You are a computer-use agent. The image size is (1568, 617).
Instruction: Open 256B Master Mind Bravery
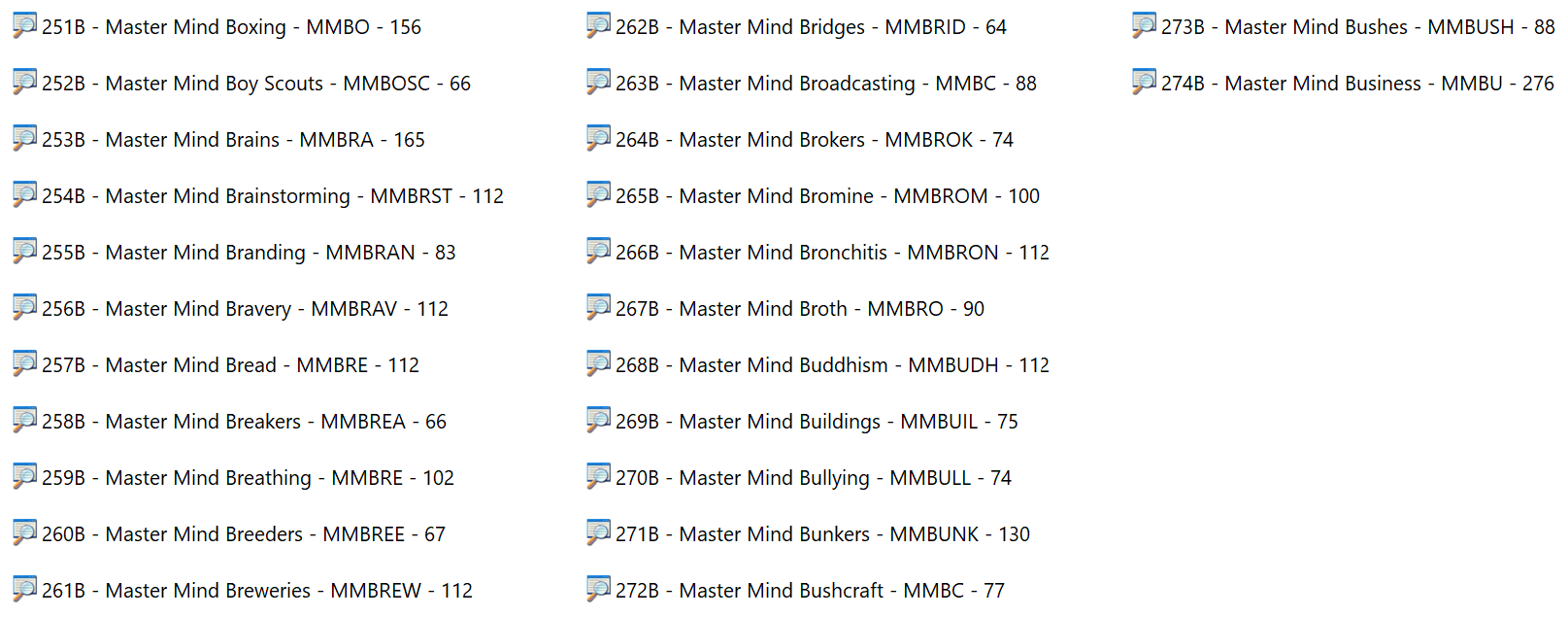tap(245, 309)
